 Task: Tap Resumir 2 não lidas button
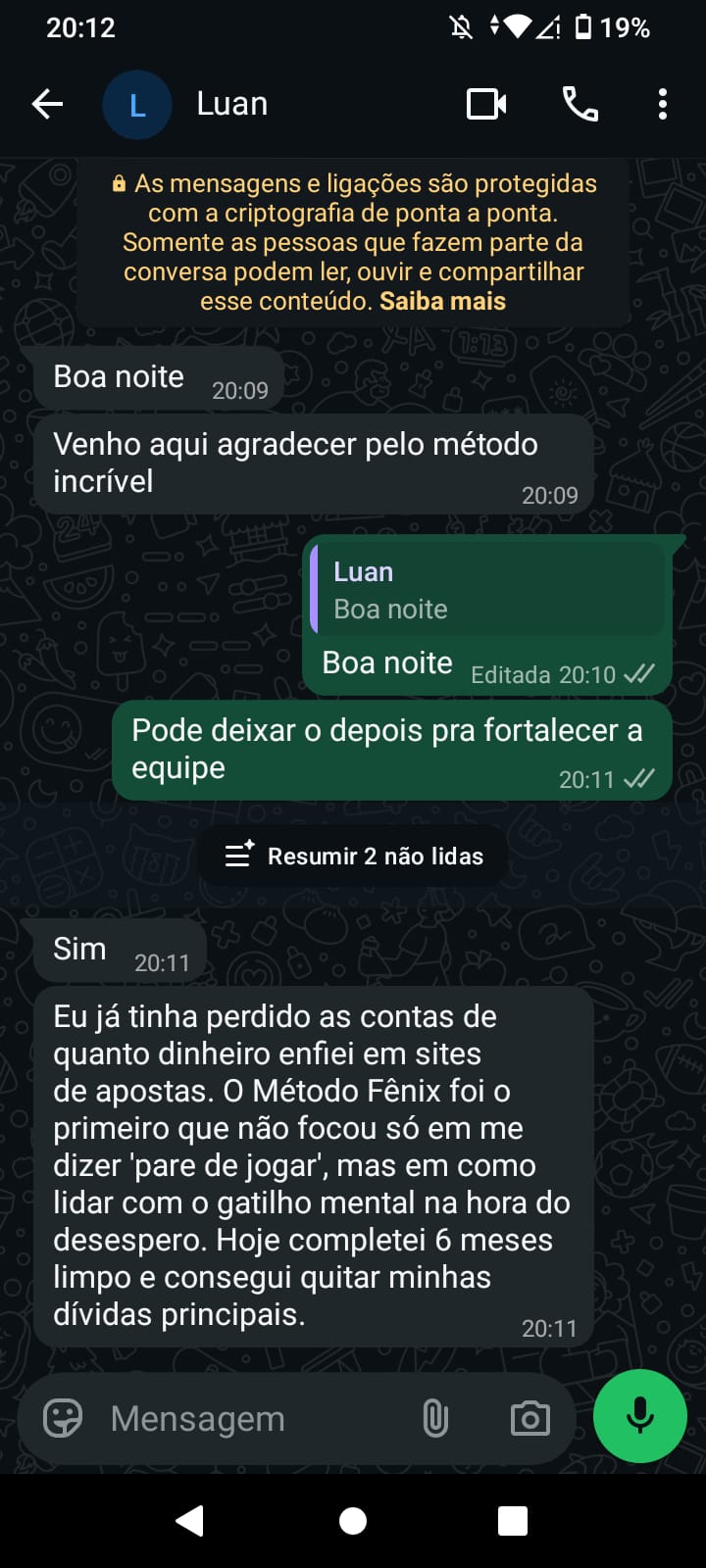point(354,856)
